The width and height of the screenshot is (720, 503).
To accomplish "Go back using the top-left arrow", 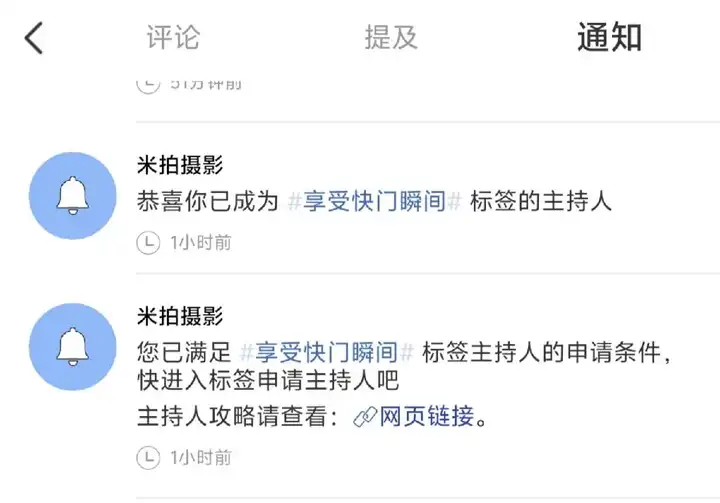I will 34,38.
